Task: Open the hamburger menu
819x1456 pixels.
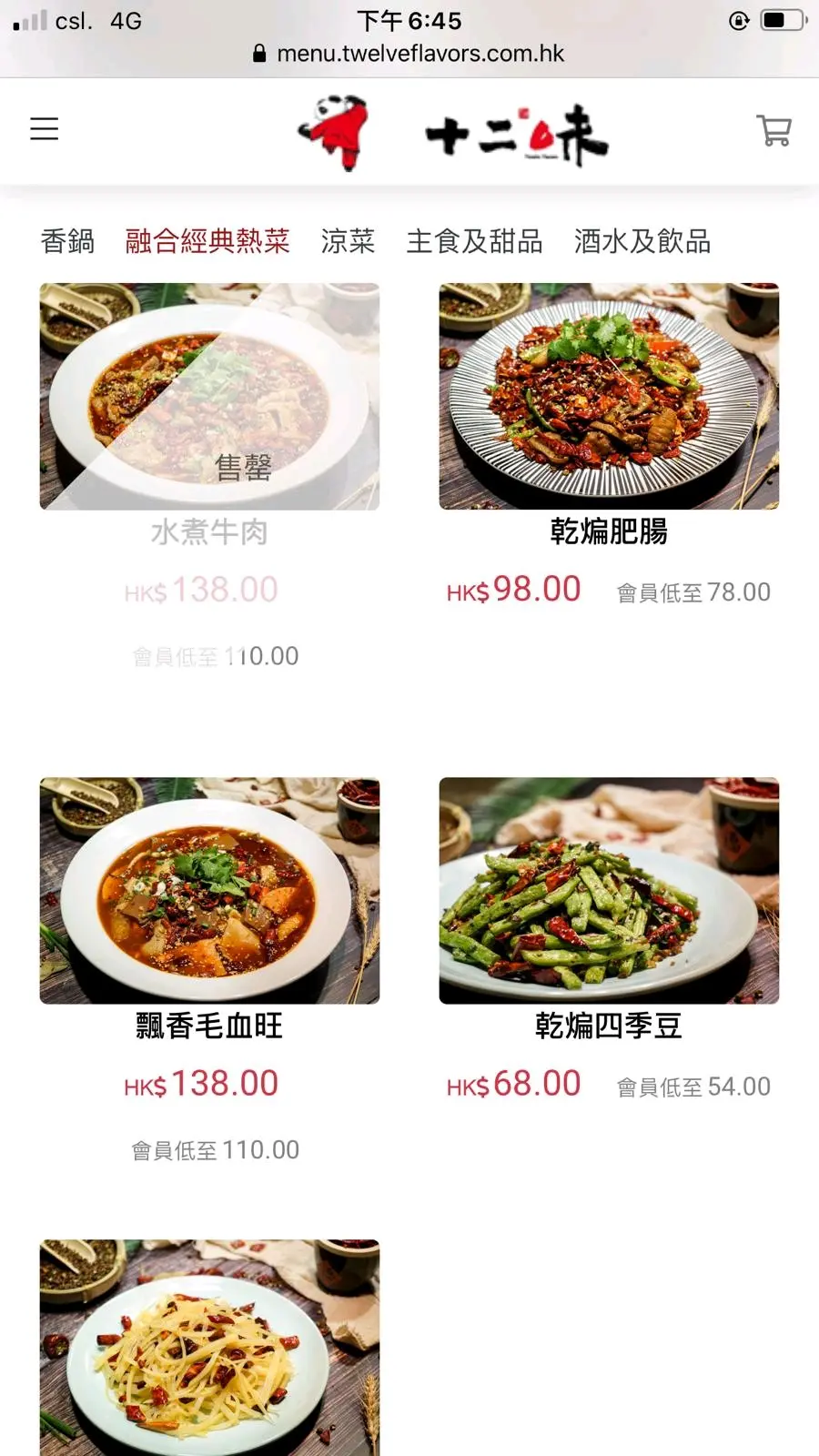Action: point(44,129)
